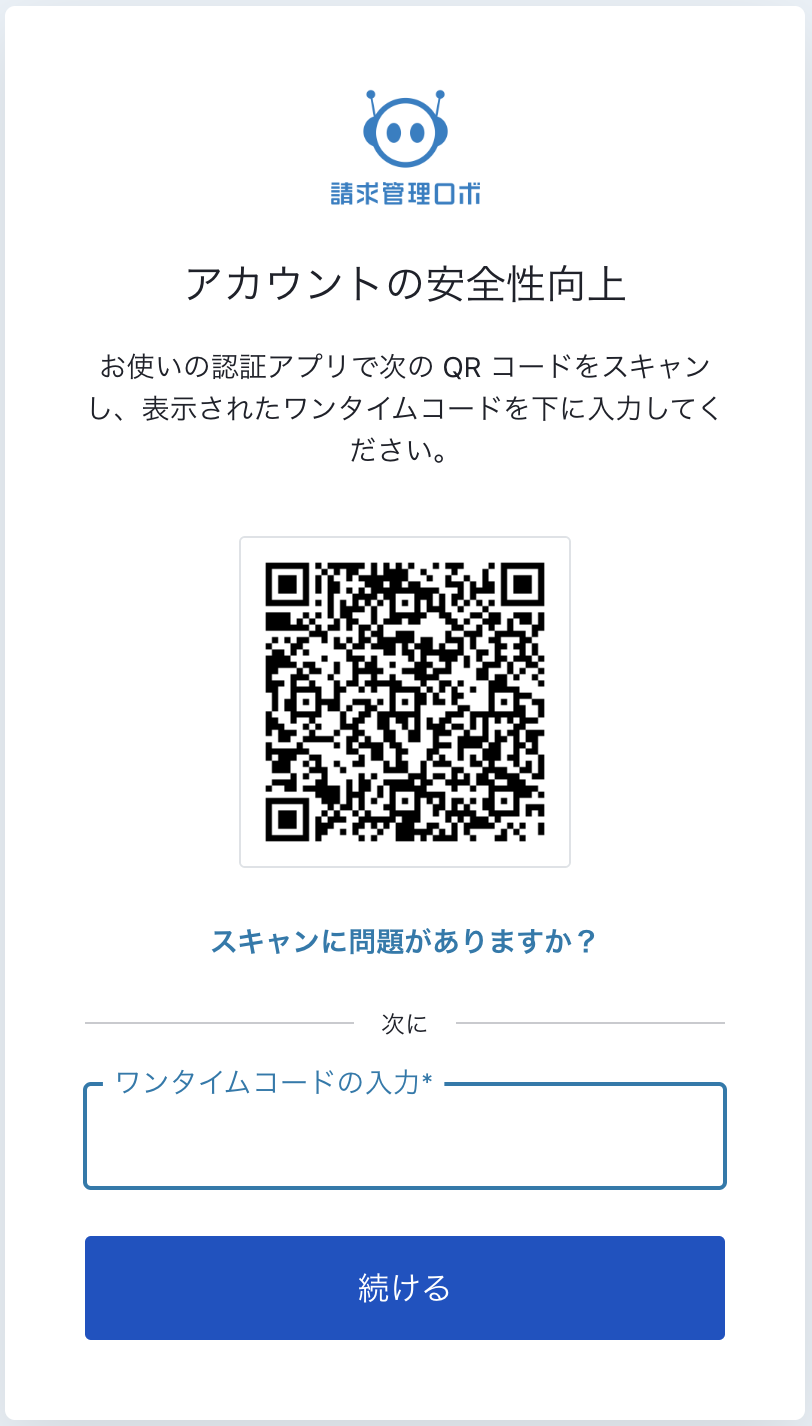812x1426 pixels.
Task: Click the 続ける button label text
Action: (x=404, y=1288)
